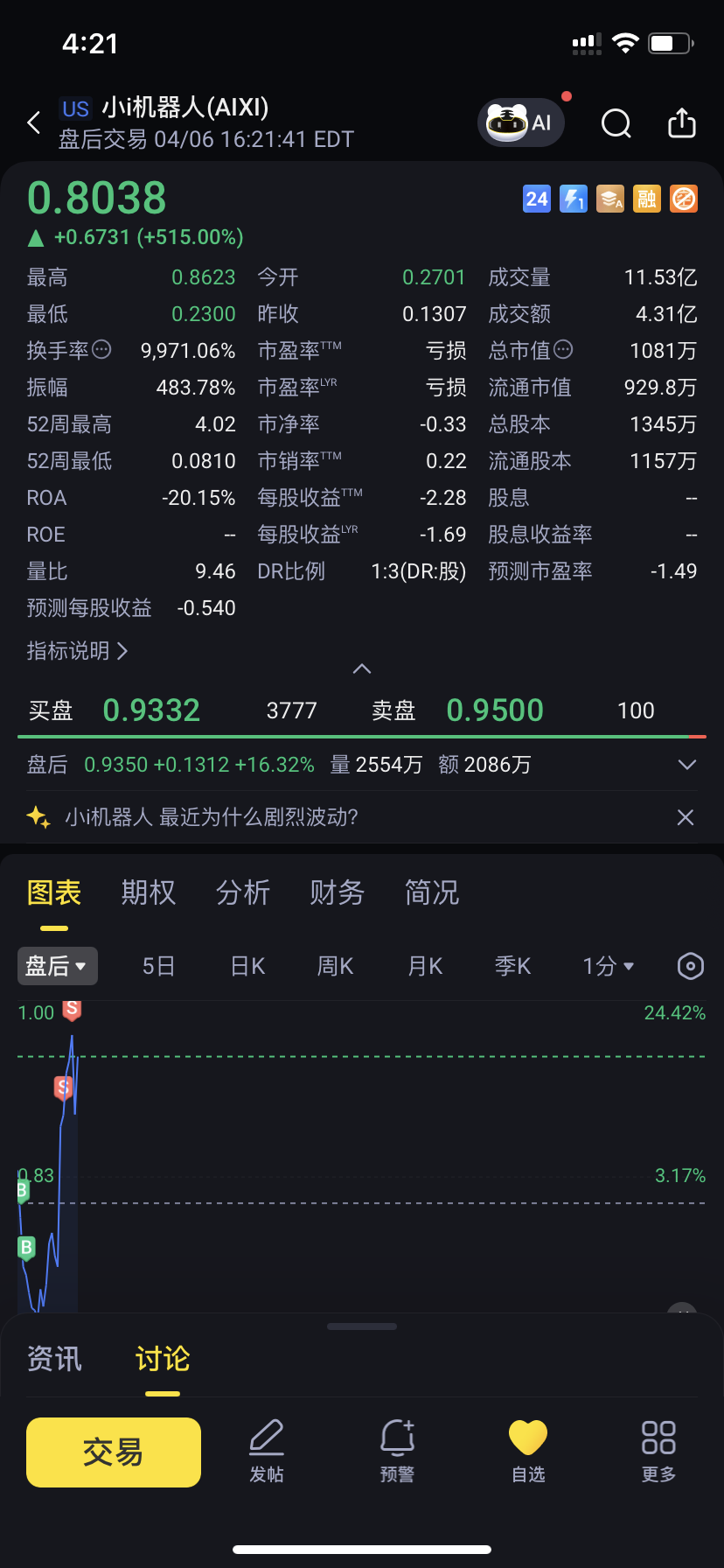Open 指标说明 indicator explanation

[77, 651]
